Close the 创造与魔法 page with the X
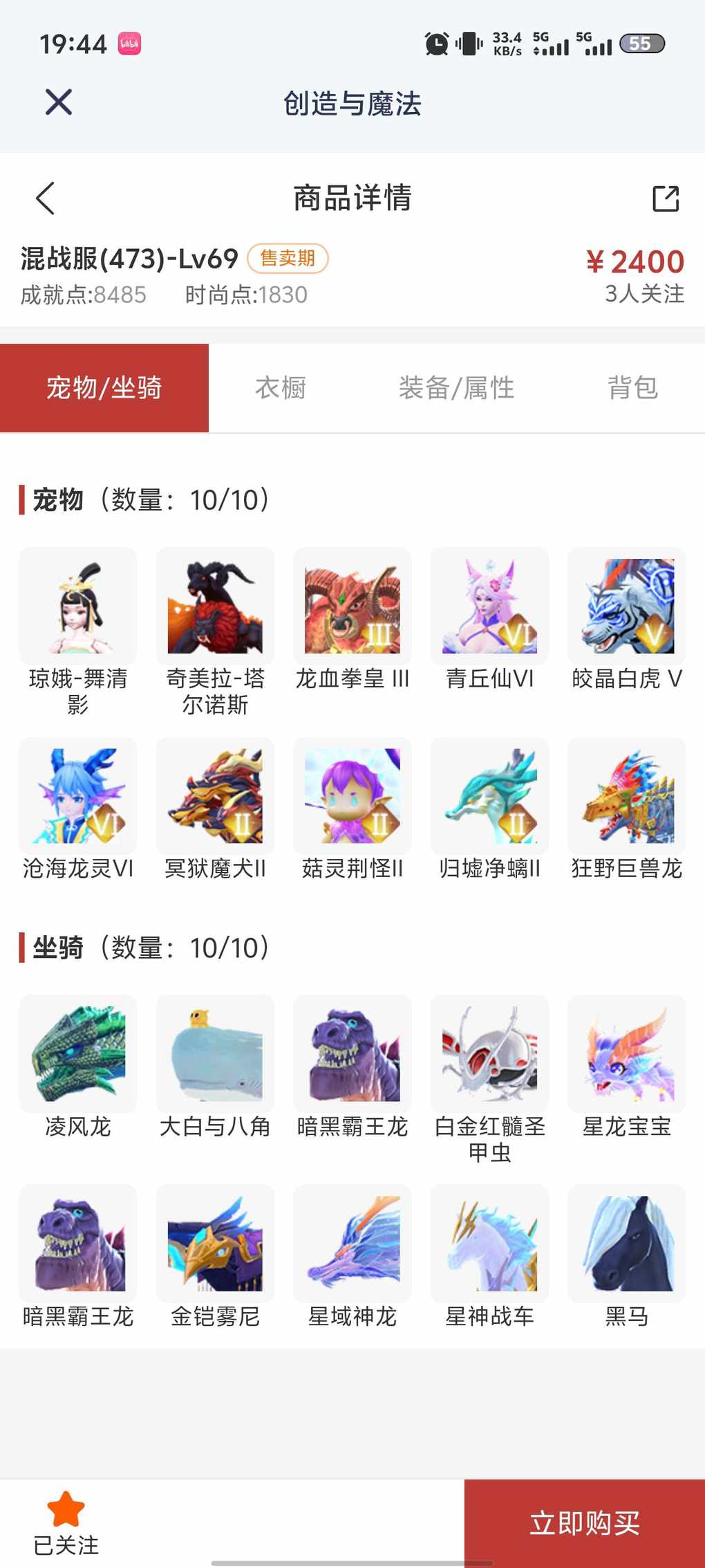The height and width of the screenshot is (1568, 705). click(x=59, y=102)
